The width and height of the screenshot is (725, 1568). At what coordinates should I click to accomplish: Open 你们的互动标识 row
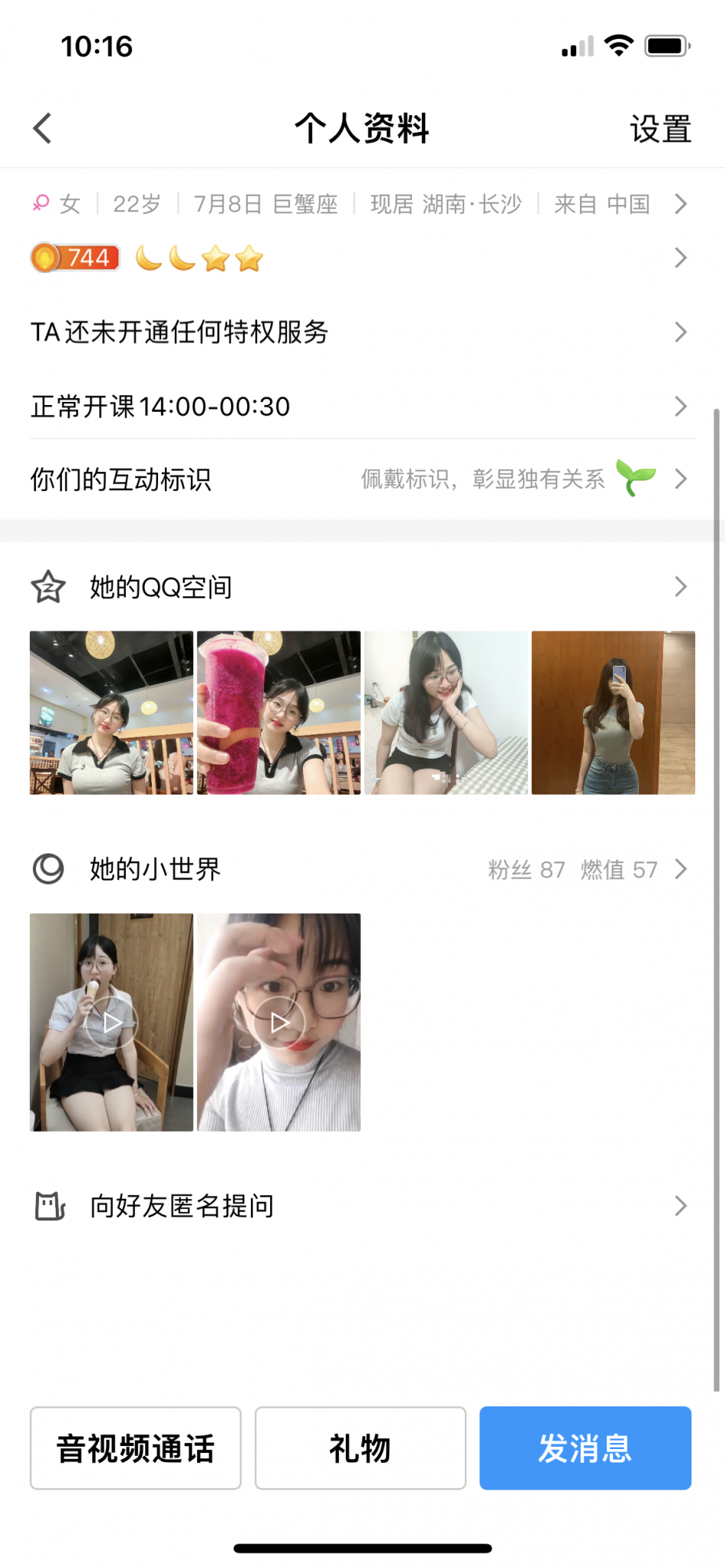[359, 480]
